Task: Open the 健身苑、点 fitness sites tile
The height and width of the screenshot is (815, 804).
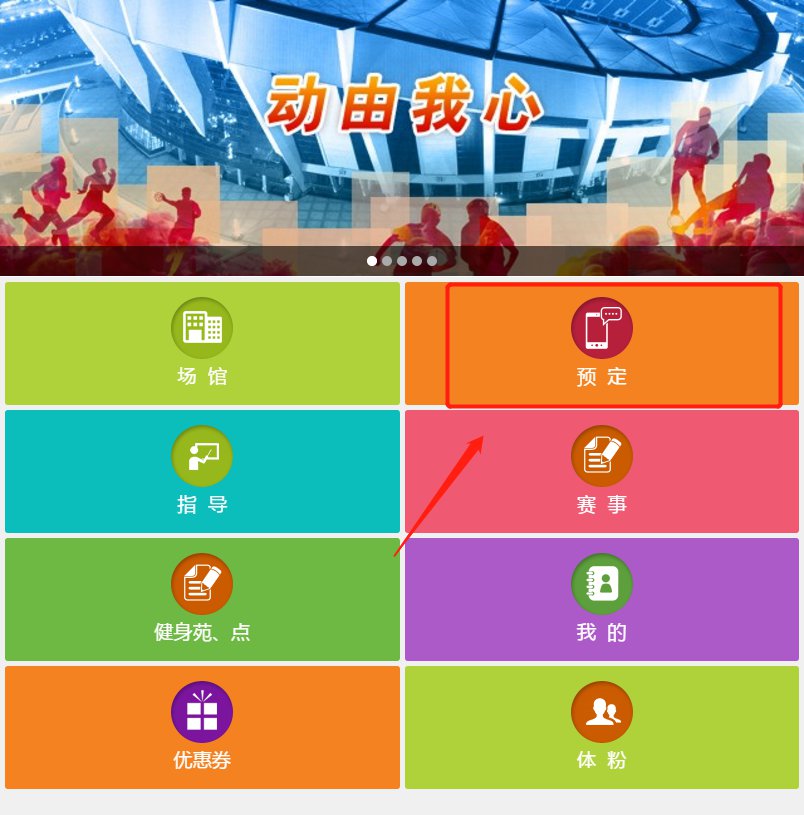Action: pyautogui.click(x=202, y=599)
